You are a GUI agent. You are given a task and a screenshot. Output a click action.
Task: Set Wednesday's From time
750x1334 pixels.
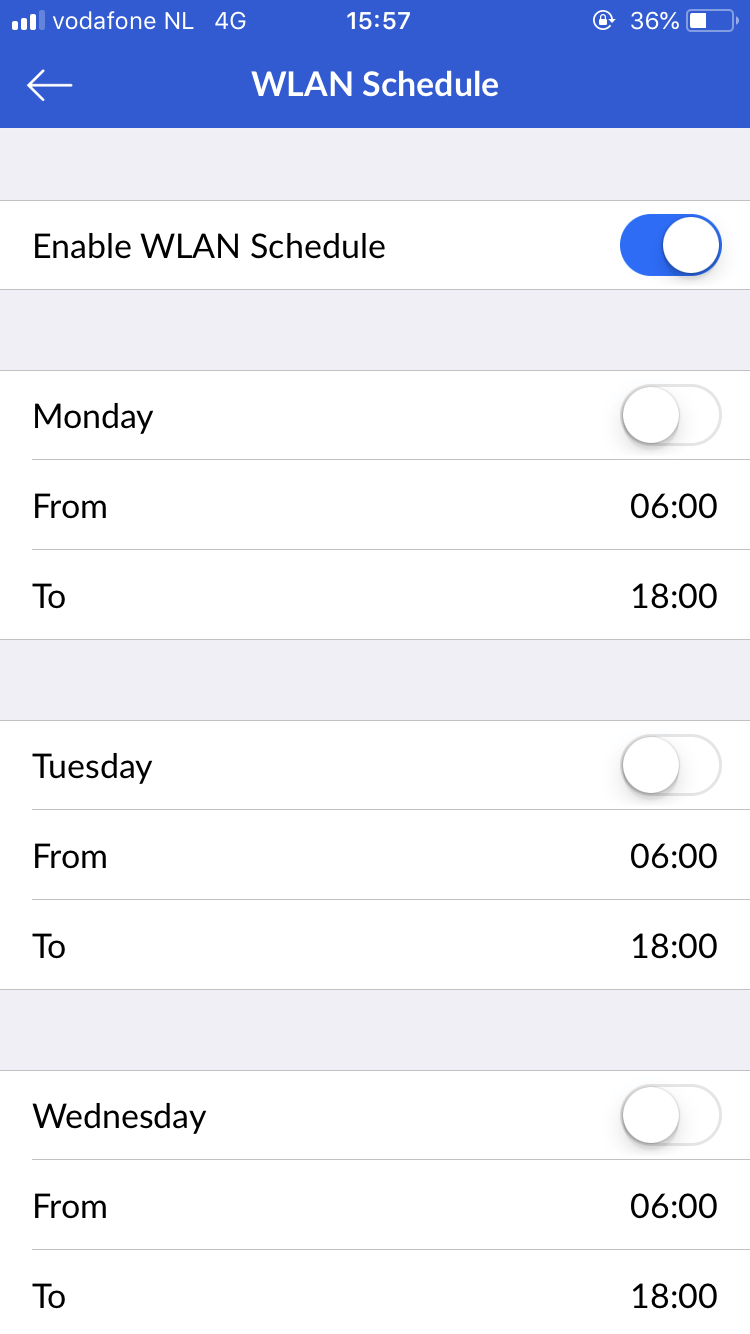[x=673, y=1206]
